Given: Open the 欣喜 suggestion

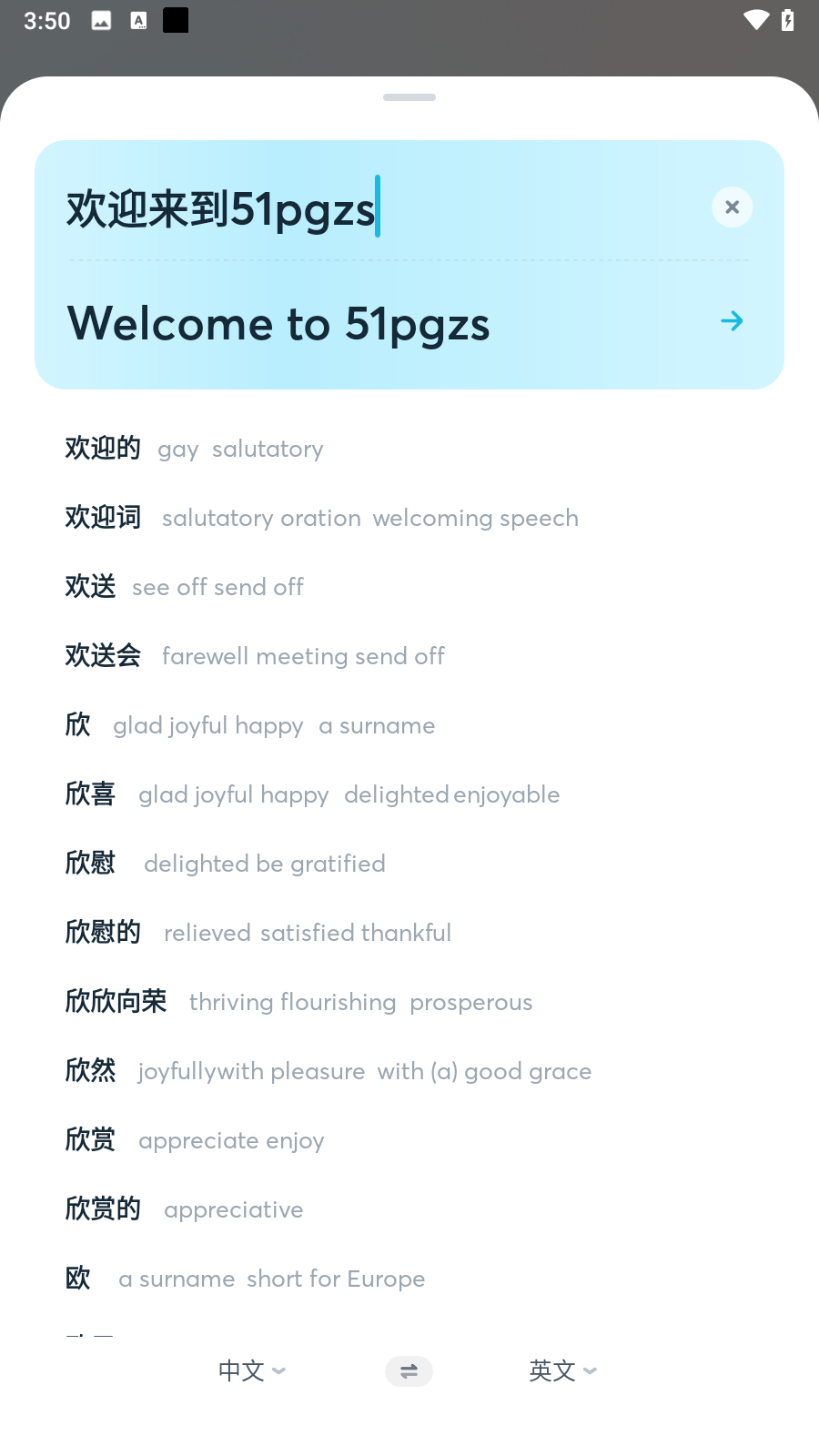Looking at the screenshot, I should [312, 794].
